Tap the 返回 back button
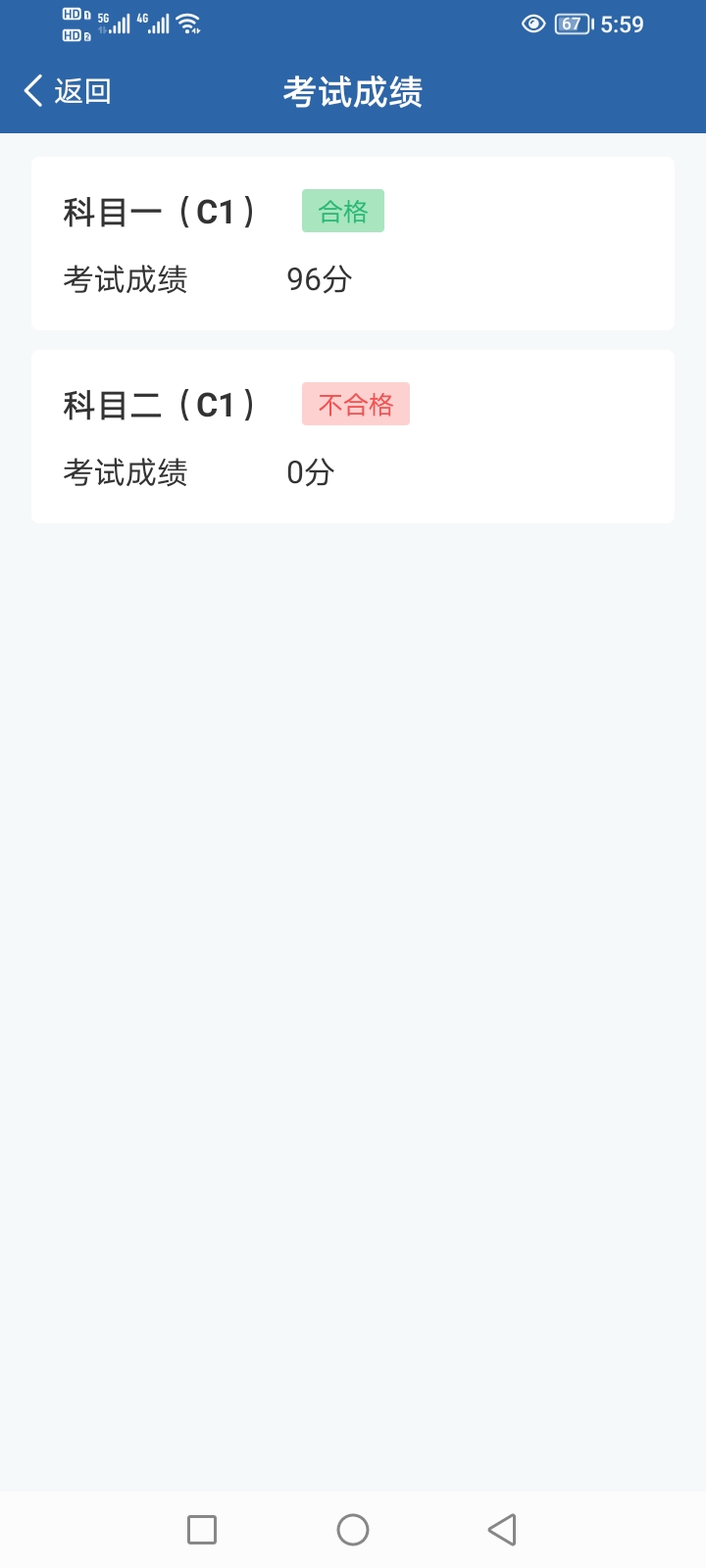 point(67,91)
